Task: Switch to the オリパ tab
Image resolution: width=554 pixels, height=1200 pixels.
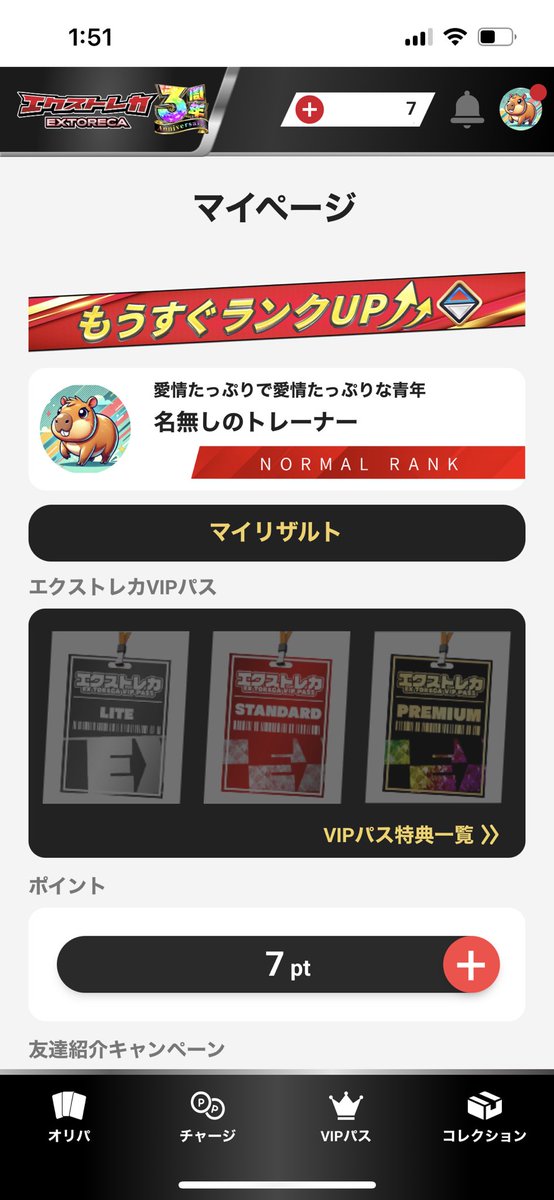Action: (70, 1117)
